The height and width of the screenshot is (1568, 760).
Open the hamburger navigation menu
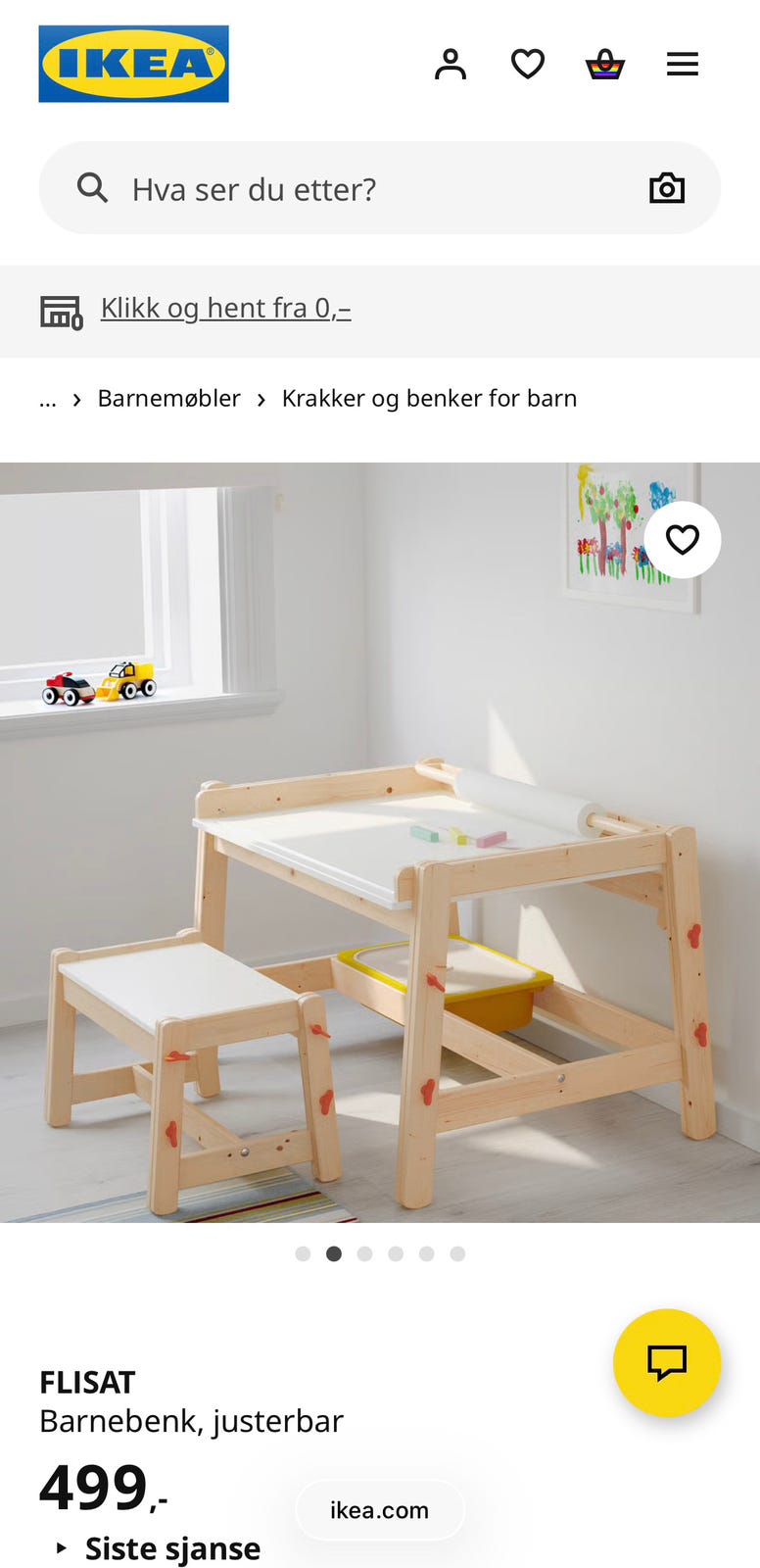point(680,63)
